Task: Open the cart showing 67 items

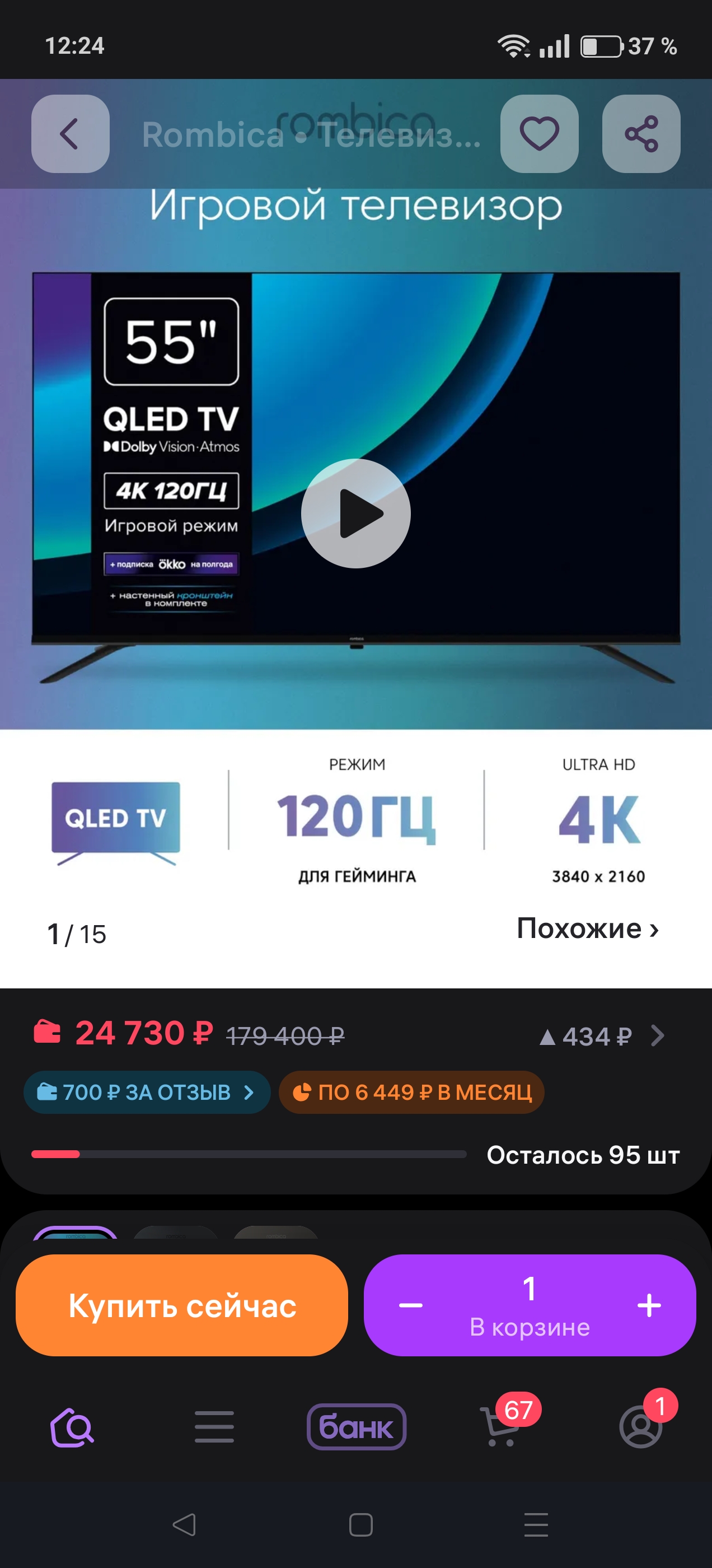Action: [499, 1427]
